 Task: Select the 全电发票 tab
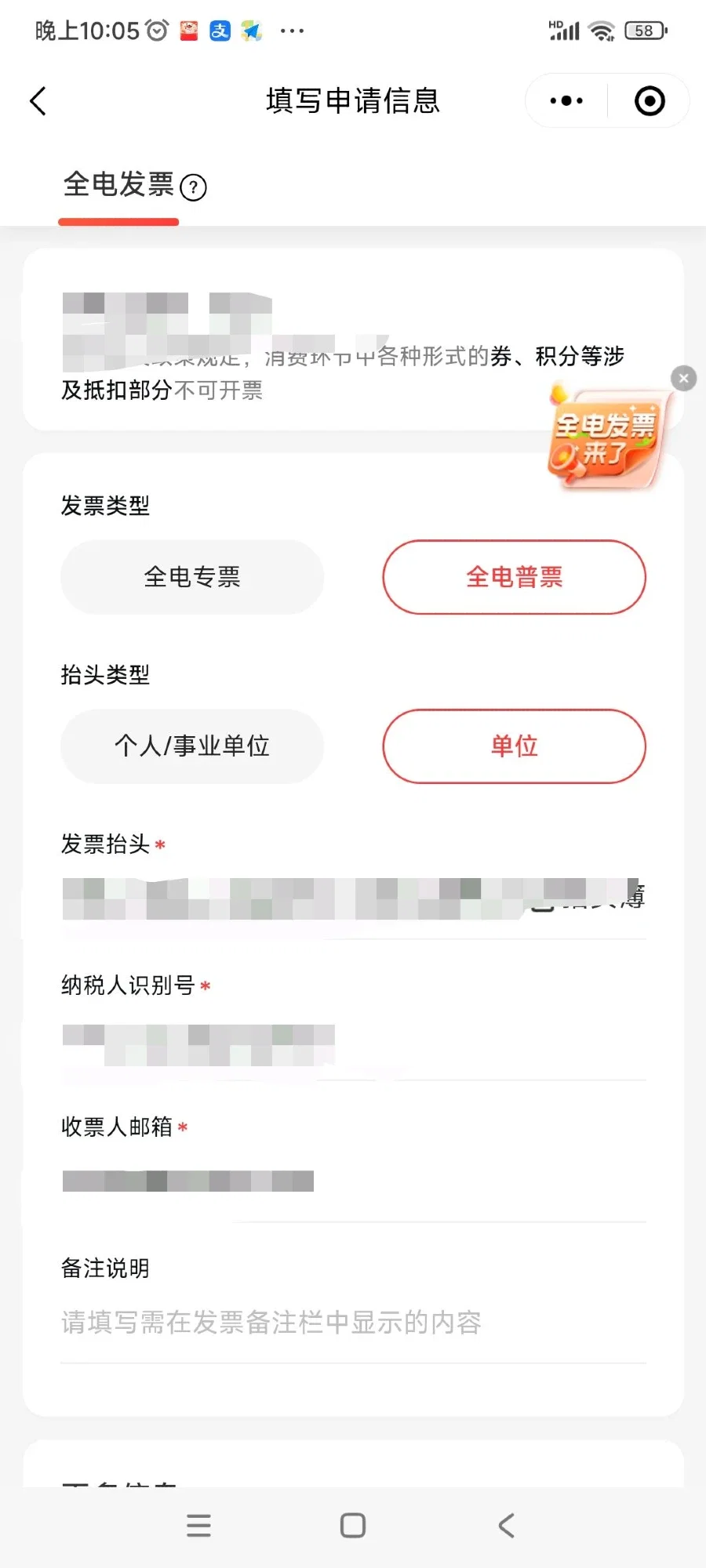118,185
